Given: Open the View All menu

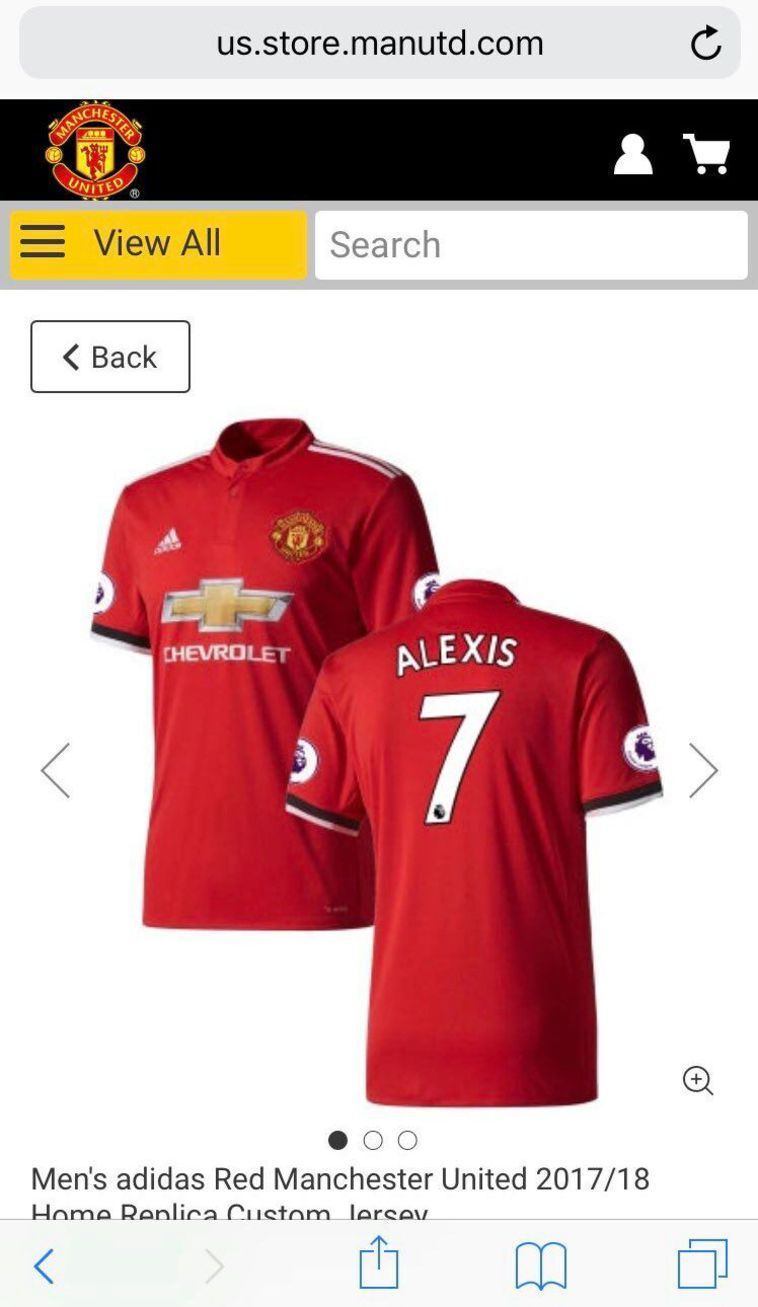Looking at the screenshot, I should 158,244.
